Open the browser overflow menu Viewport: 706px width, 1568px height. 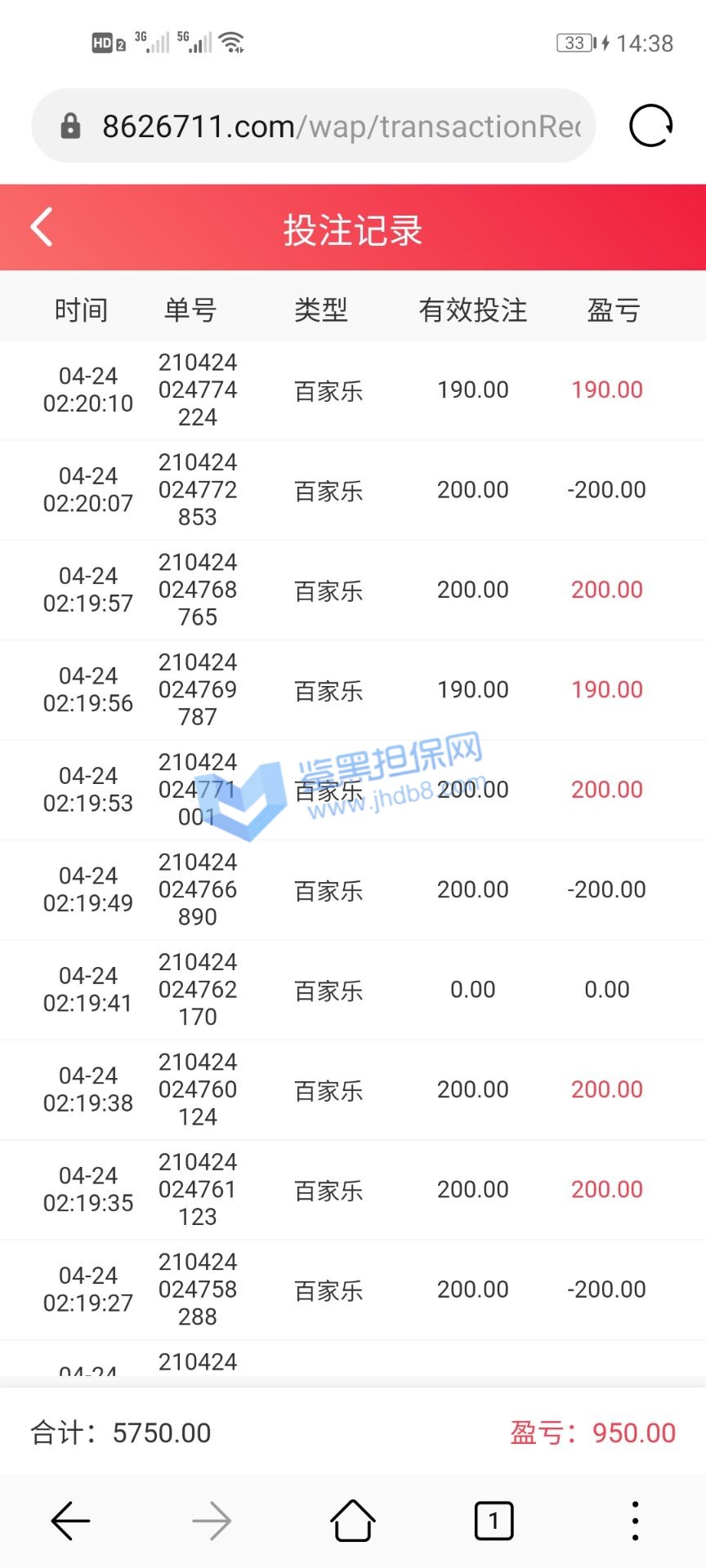635,1521
